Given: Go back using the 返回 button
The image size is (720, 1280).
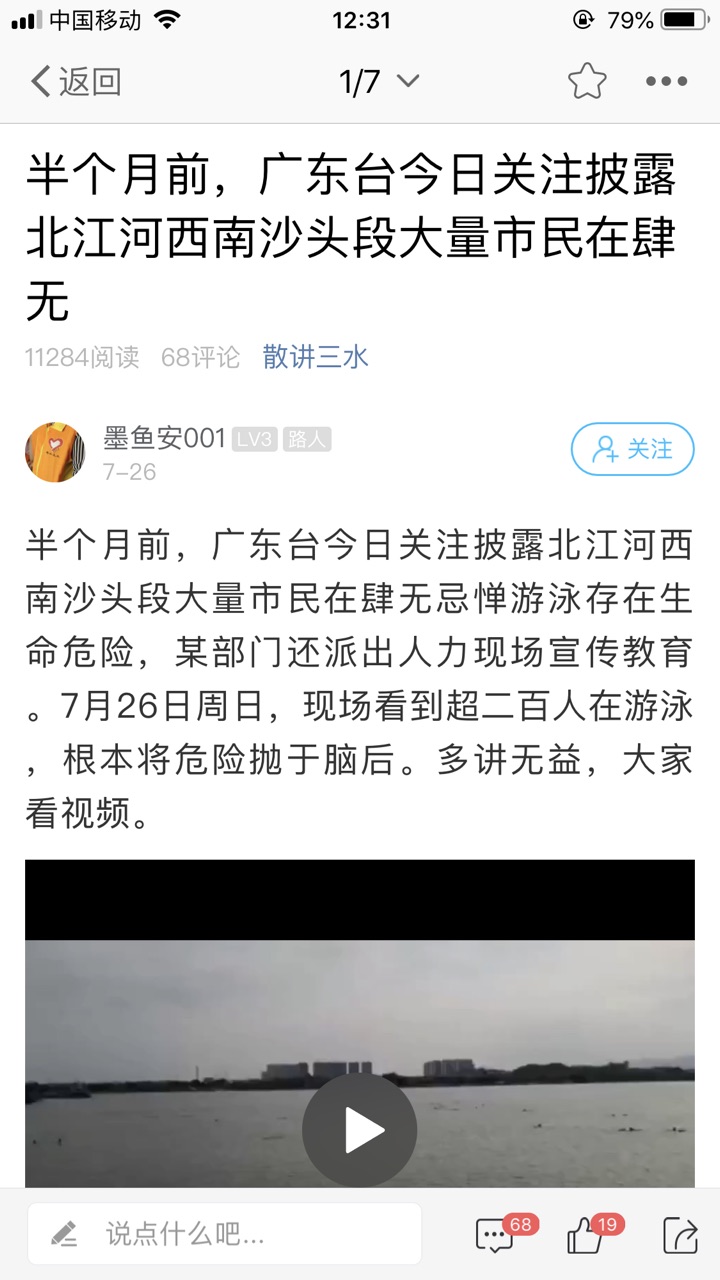Looking at the screenshot, I should tap(76, 81).
